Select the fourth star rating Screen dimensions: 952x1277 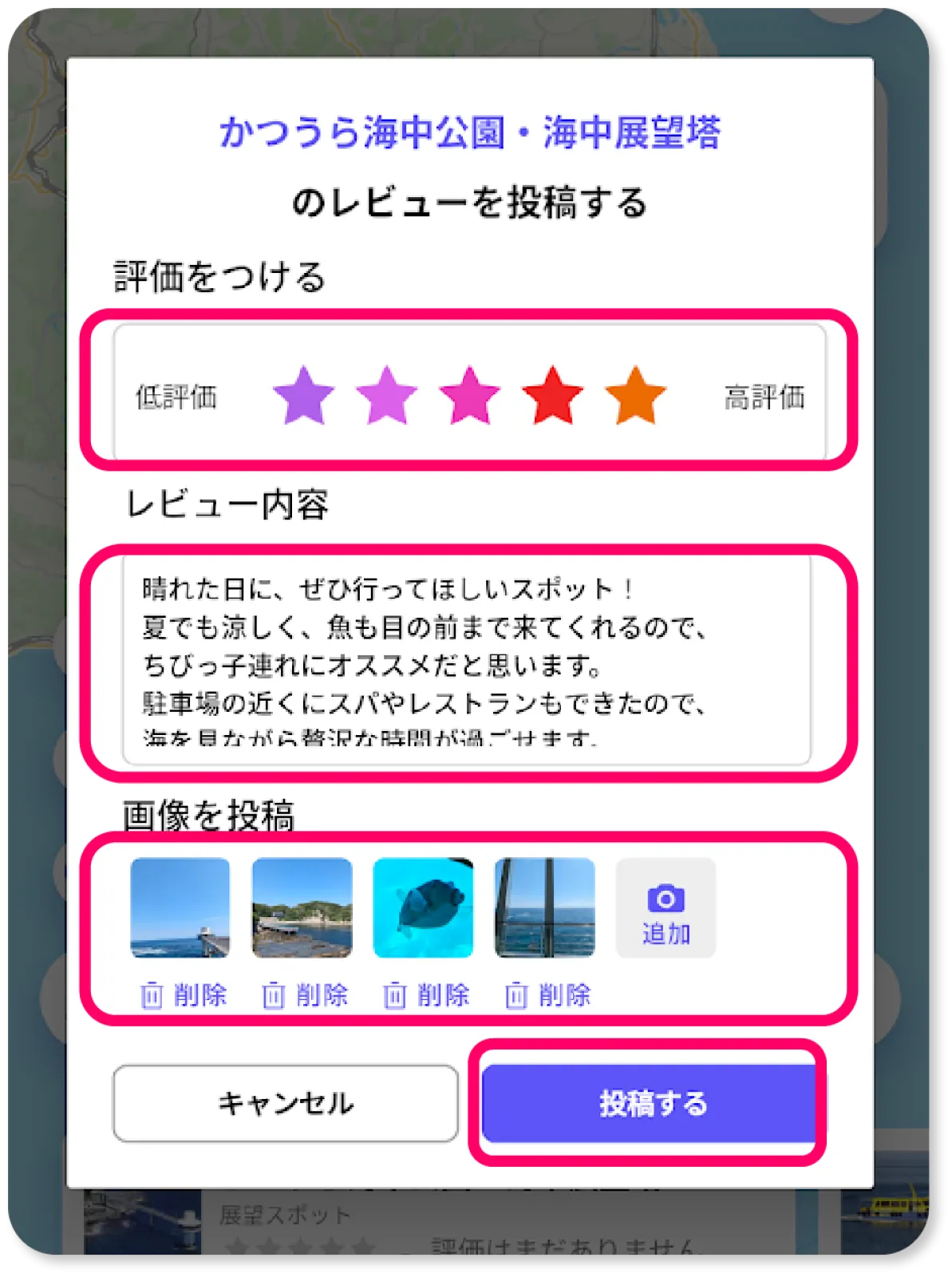(x=552, y=395)
